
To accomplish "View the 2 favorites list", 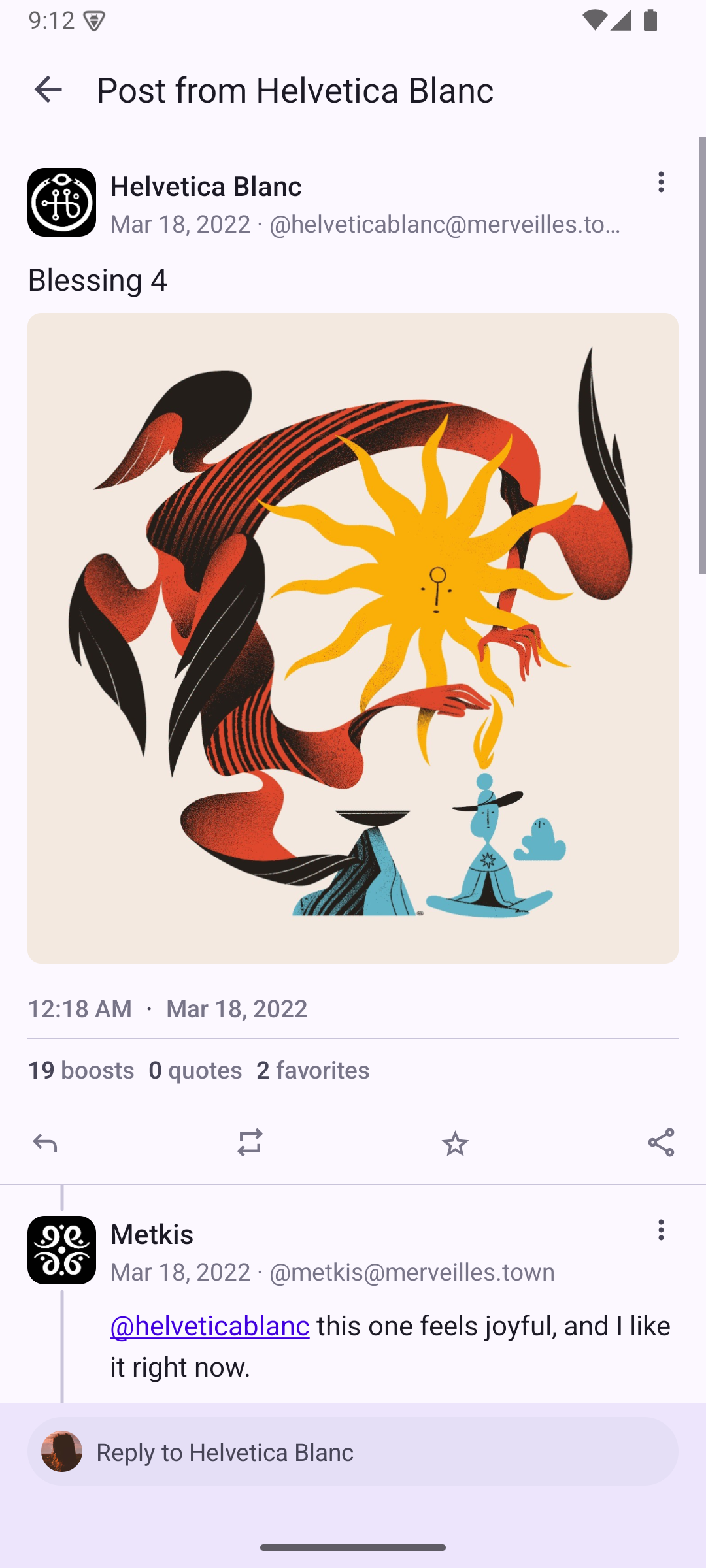I will pyautogui.click(x=312, y=1070).
